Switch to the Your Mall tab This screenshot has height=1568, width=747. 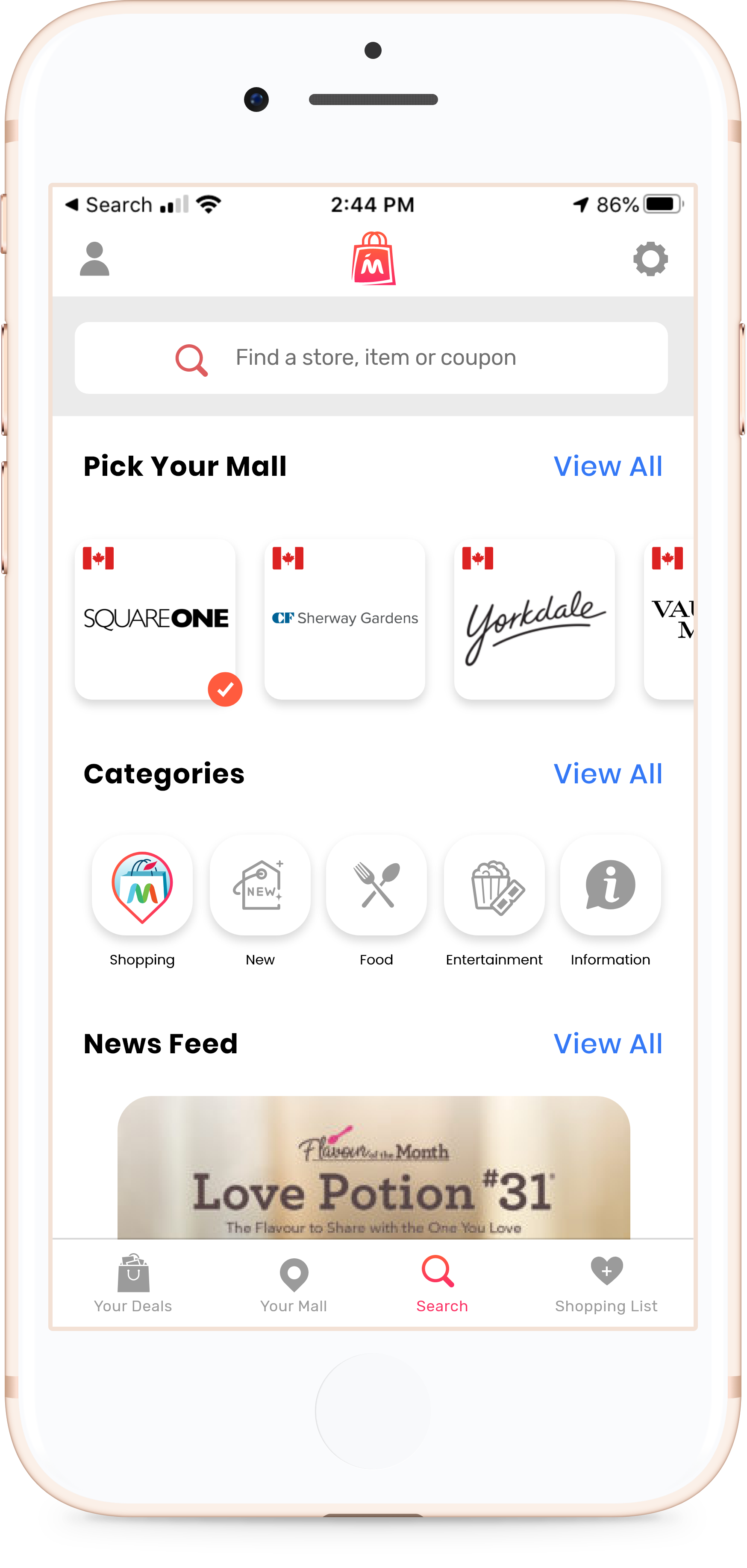pyautogui.click(x=294, y=1284)
